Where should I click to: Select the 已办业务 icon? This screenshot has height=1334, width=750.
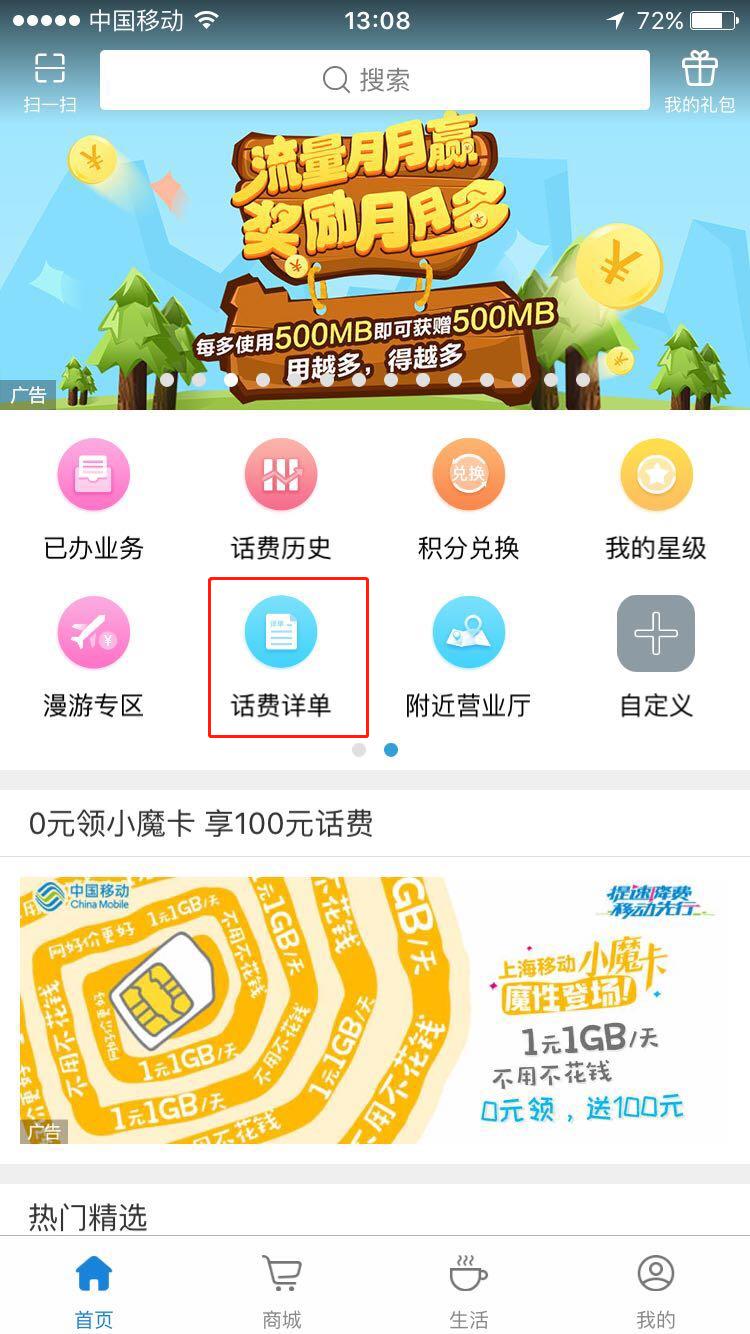(93, 497)
